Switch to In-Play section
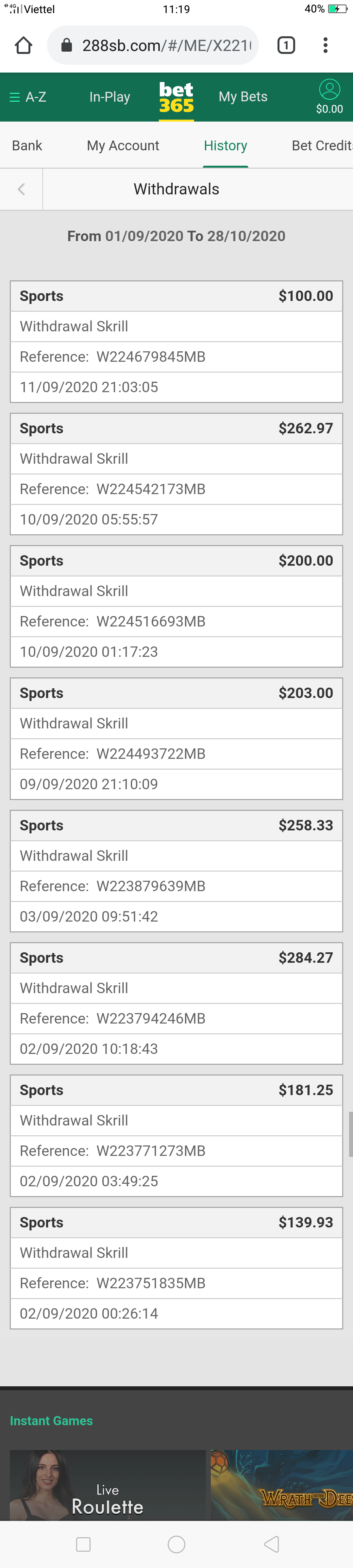 pyautogui.click(x=109, y=97)
